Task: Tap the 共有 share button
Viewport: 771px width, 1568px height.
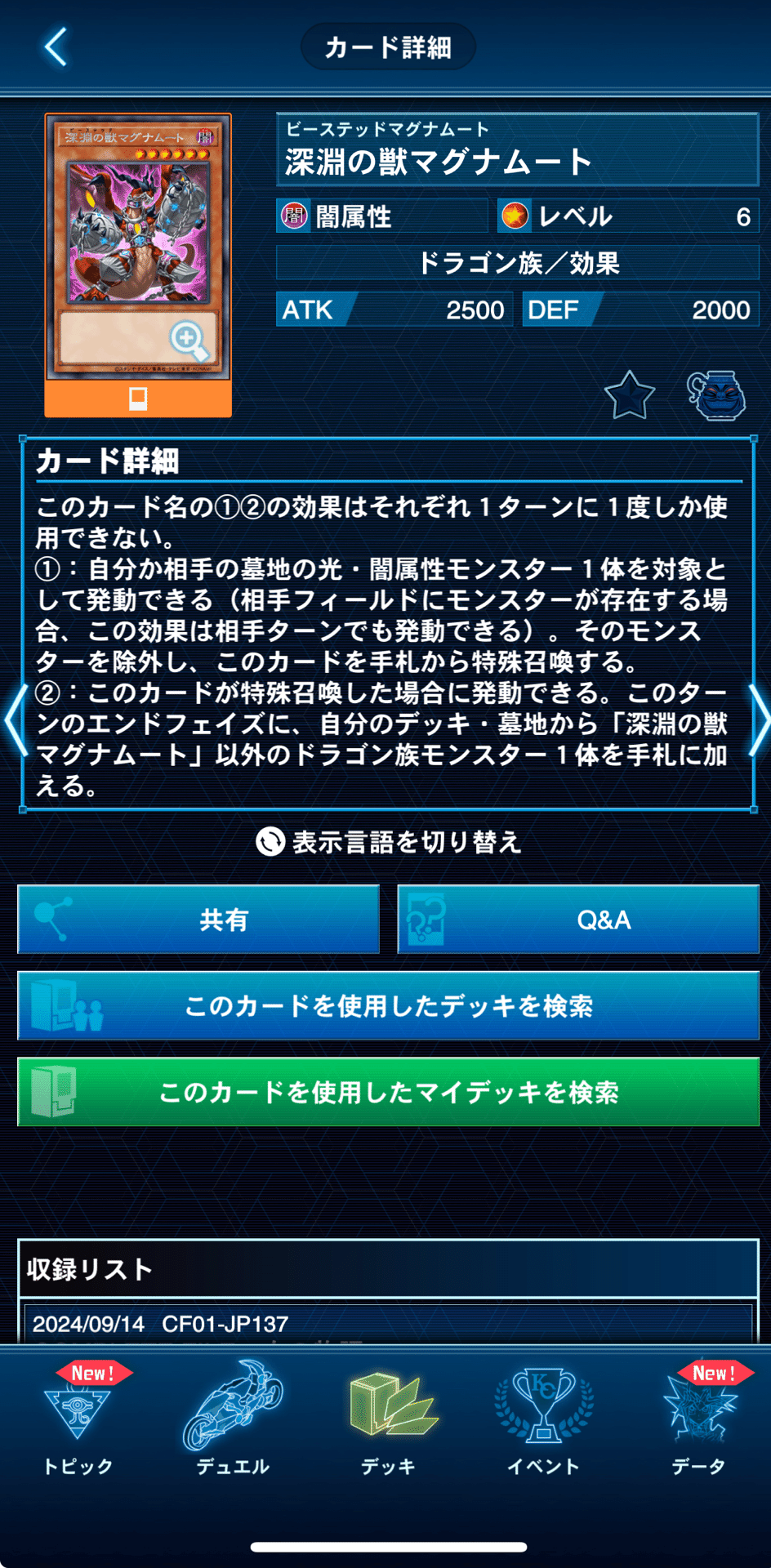Action: pyautogui.click(x=198, y=920)
